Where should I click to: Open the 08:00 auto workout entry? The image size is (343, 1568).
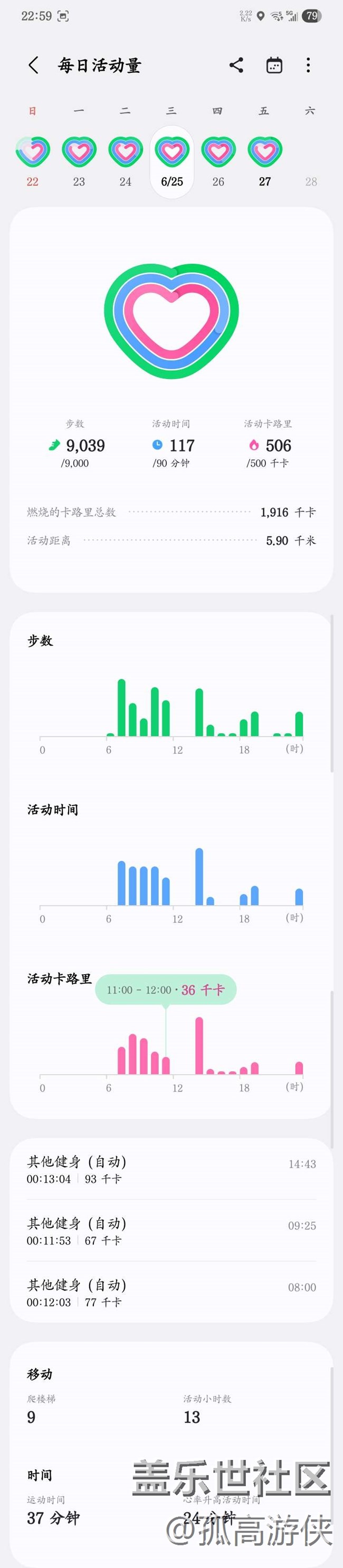171,1293
